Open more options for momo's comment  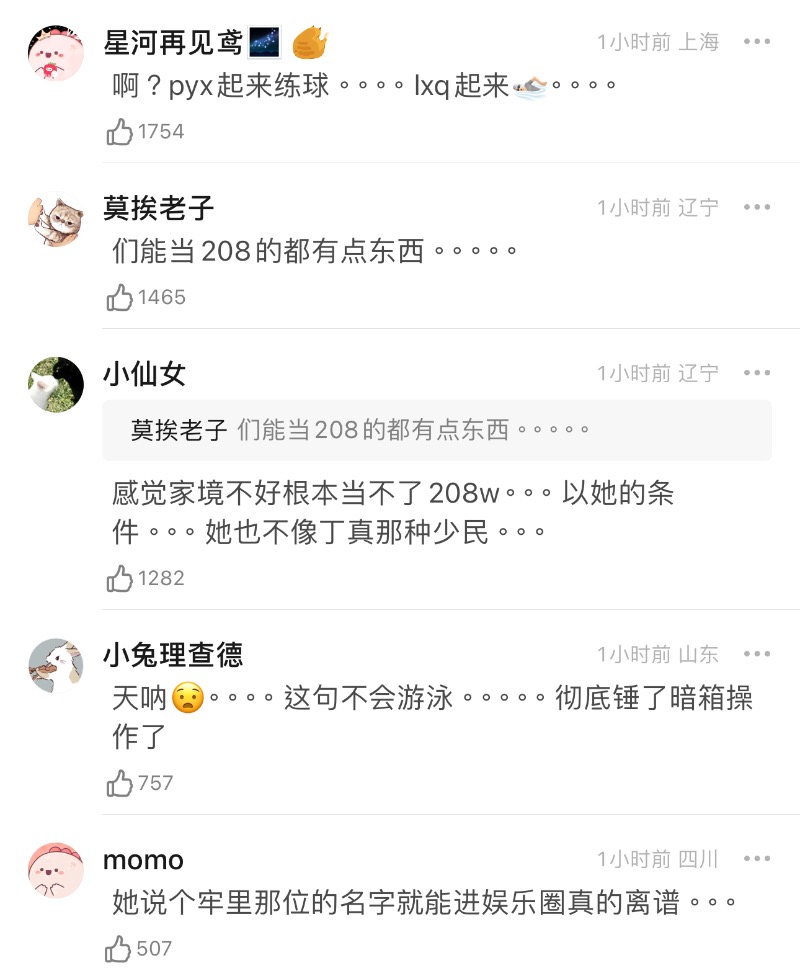[757, 859]
